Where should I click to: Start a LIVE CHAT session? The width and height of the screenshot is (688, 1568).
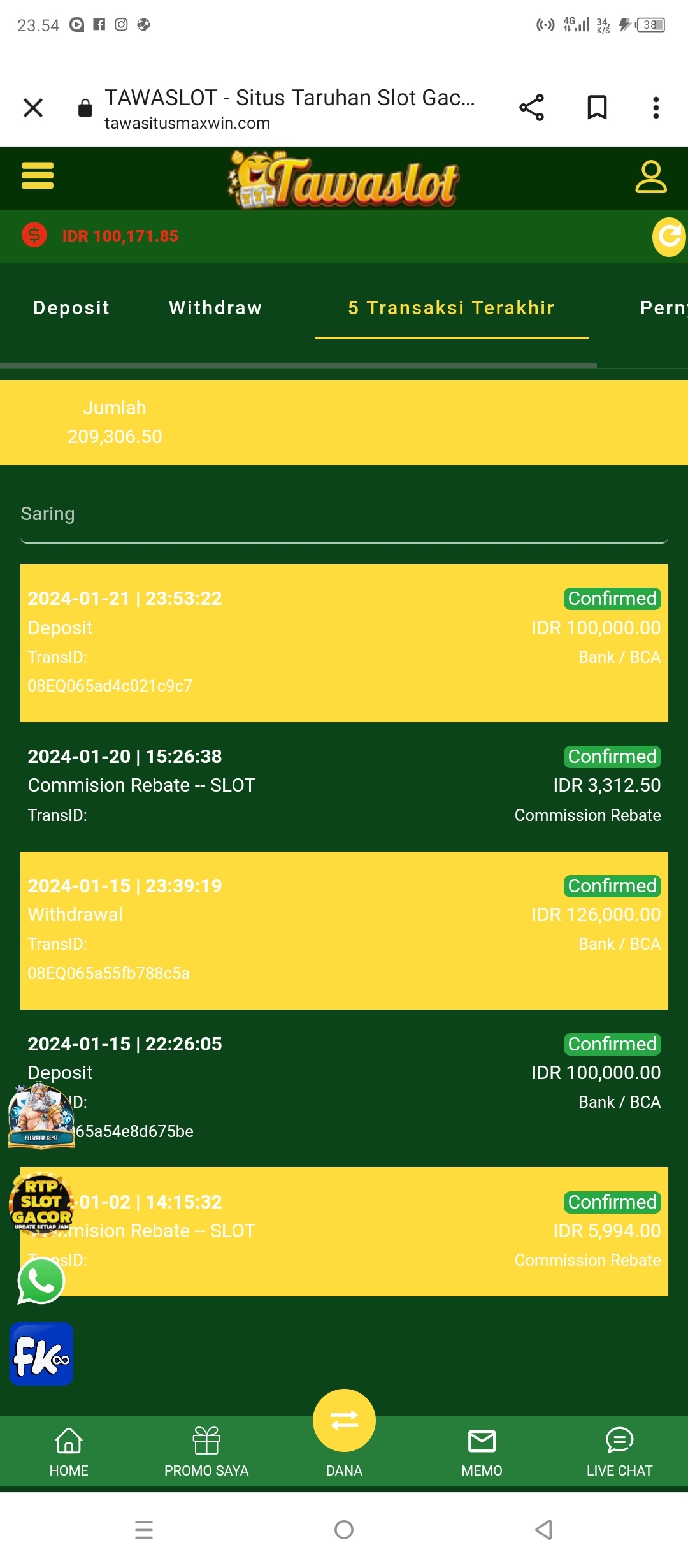point(619,1451)
